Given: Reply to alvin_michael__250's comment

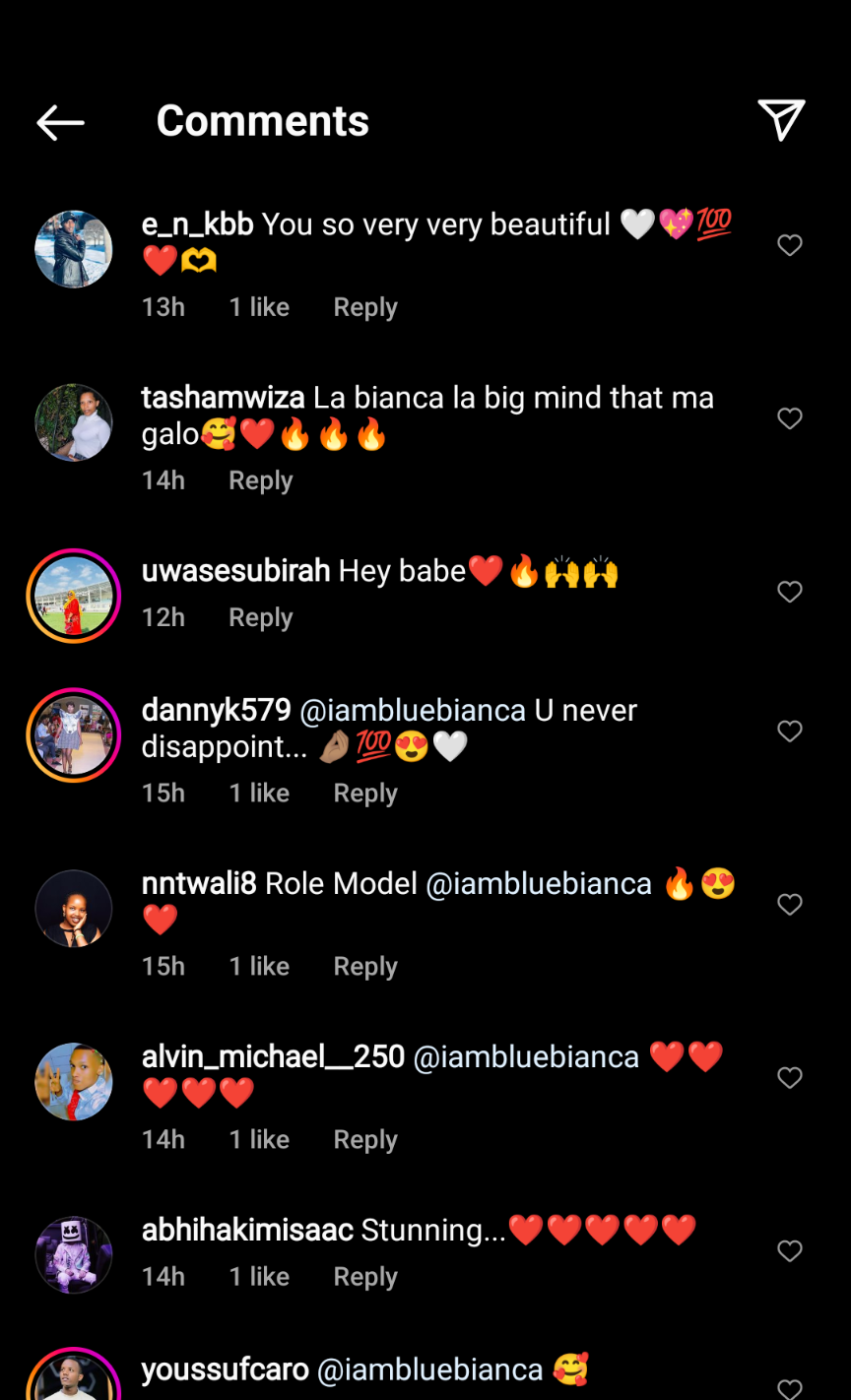Looking at the screenshot, I should [365, 1140].
